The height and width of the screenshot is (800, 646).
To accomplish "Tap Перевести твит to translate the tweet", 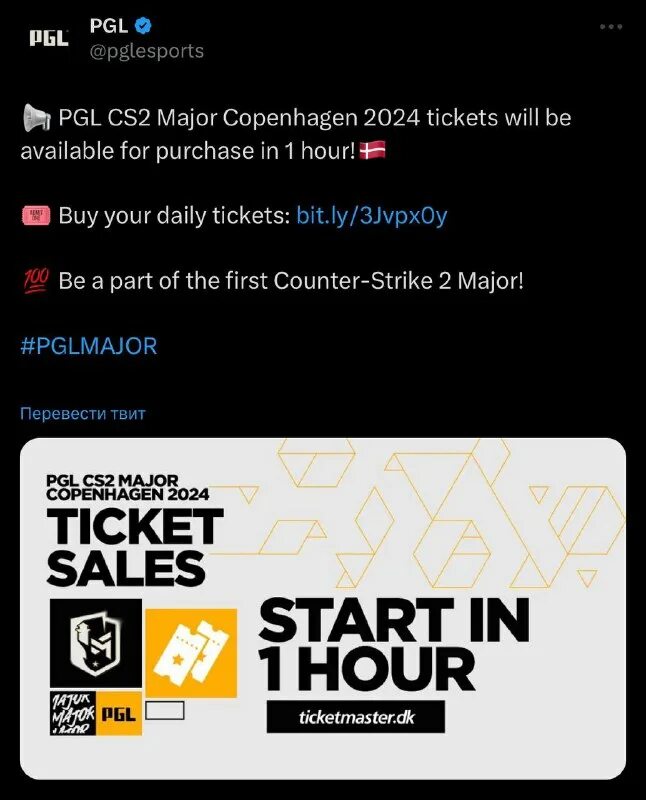I will coord(83,413).
